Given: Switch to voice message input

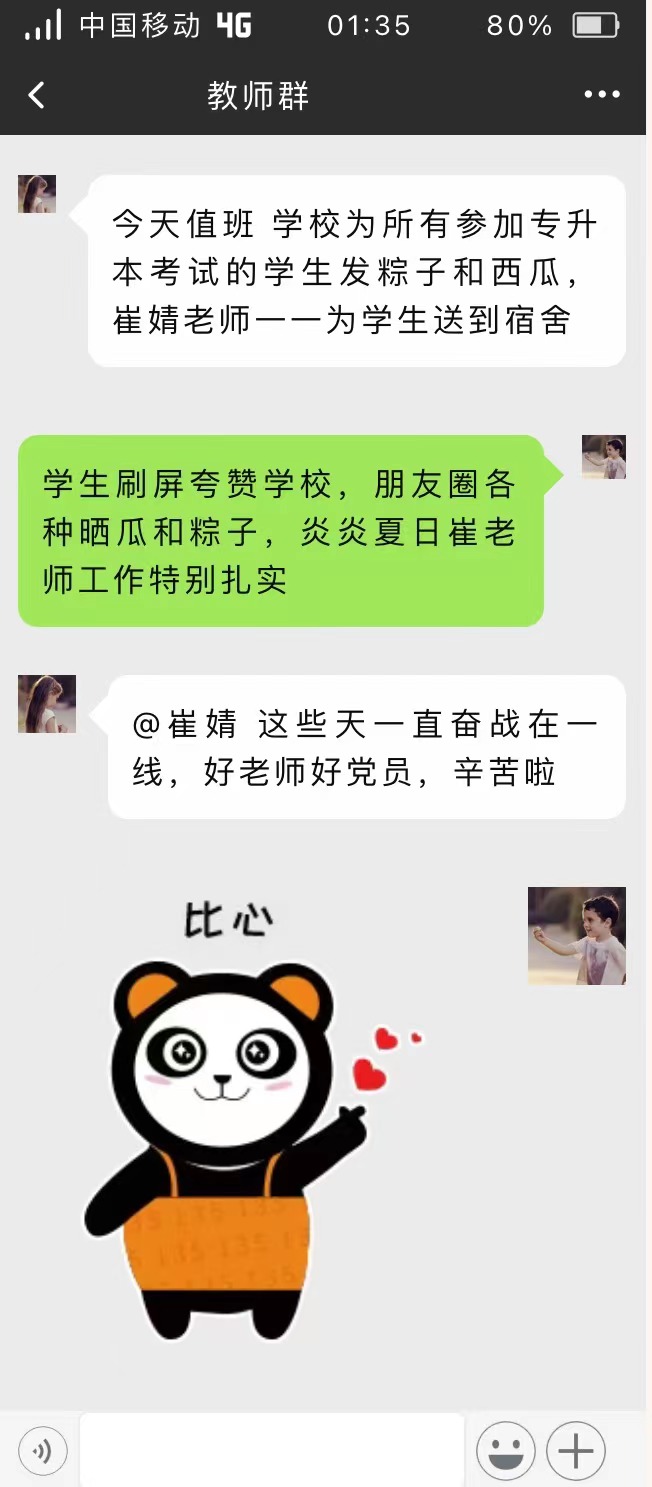Looking at the screenshot, I should coord(42,1451).
